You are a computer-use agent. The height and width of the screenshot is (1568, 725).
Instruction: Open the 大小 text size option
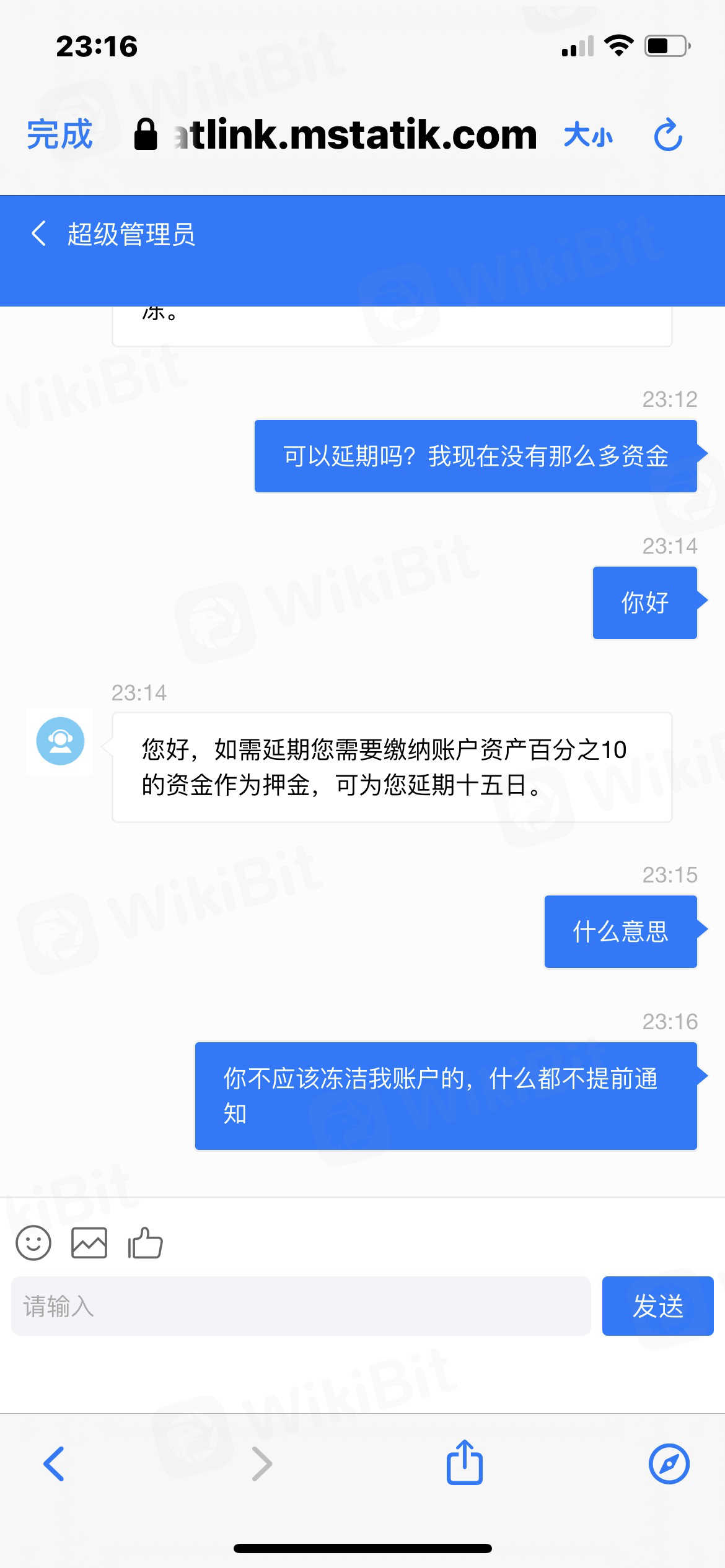click(587, 135)
